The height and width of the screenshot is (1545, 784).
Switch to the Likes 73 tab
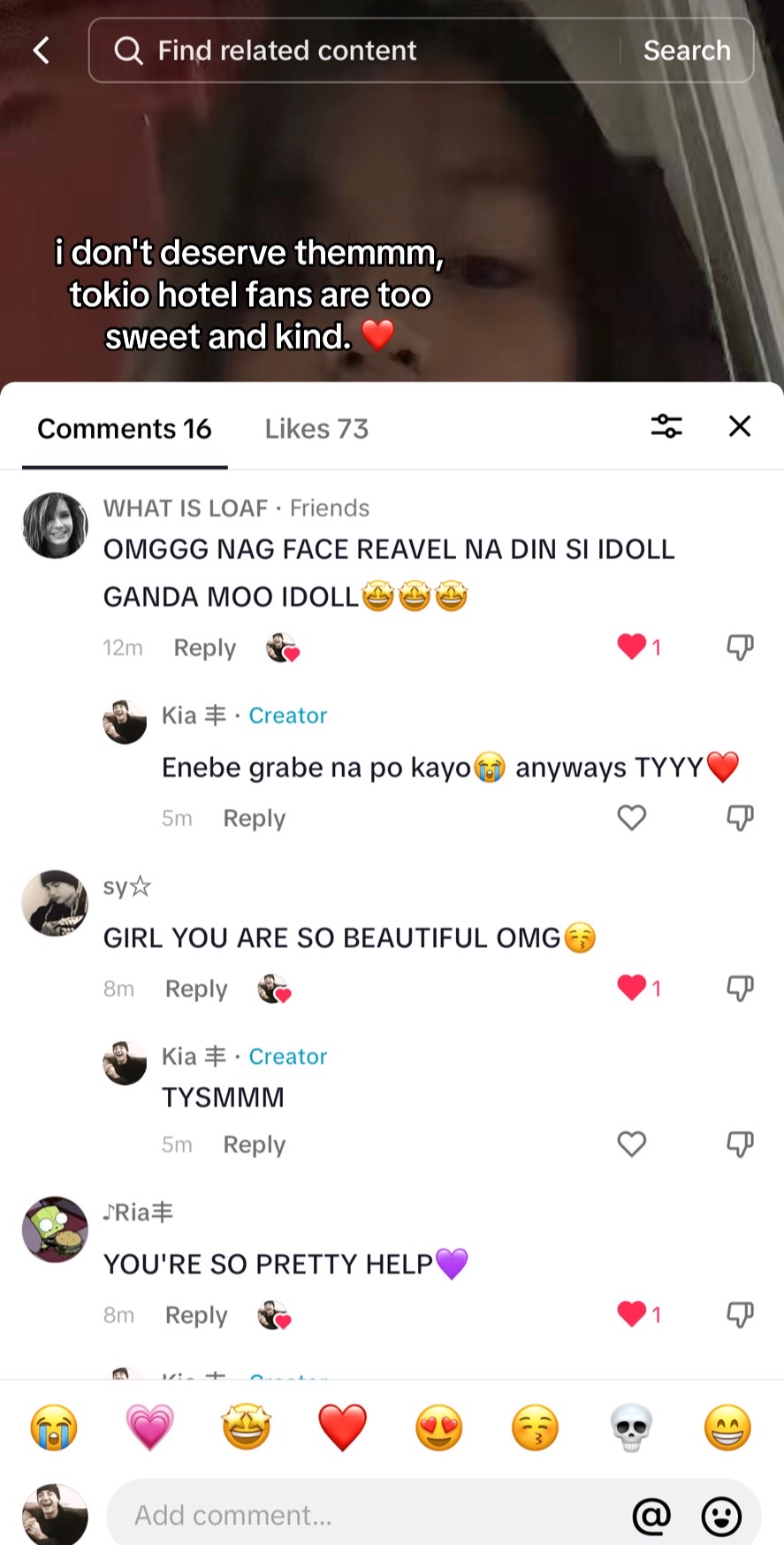click(x=316, y=429)
